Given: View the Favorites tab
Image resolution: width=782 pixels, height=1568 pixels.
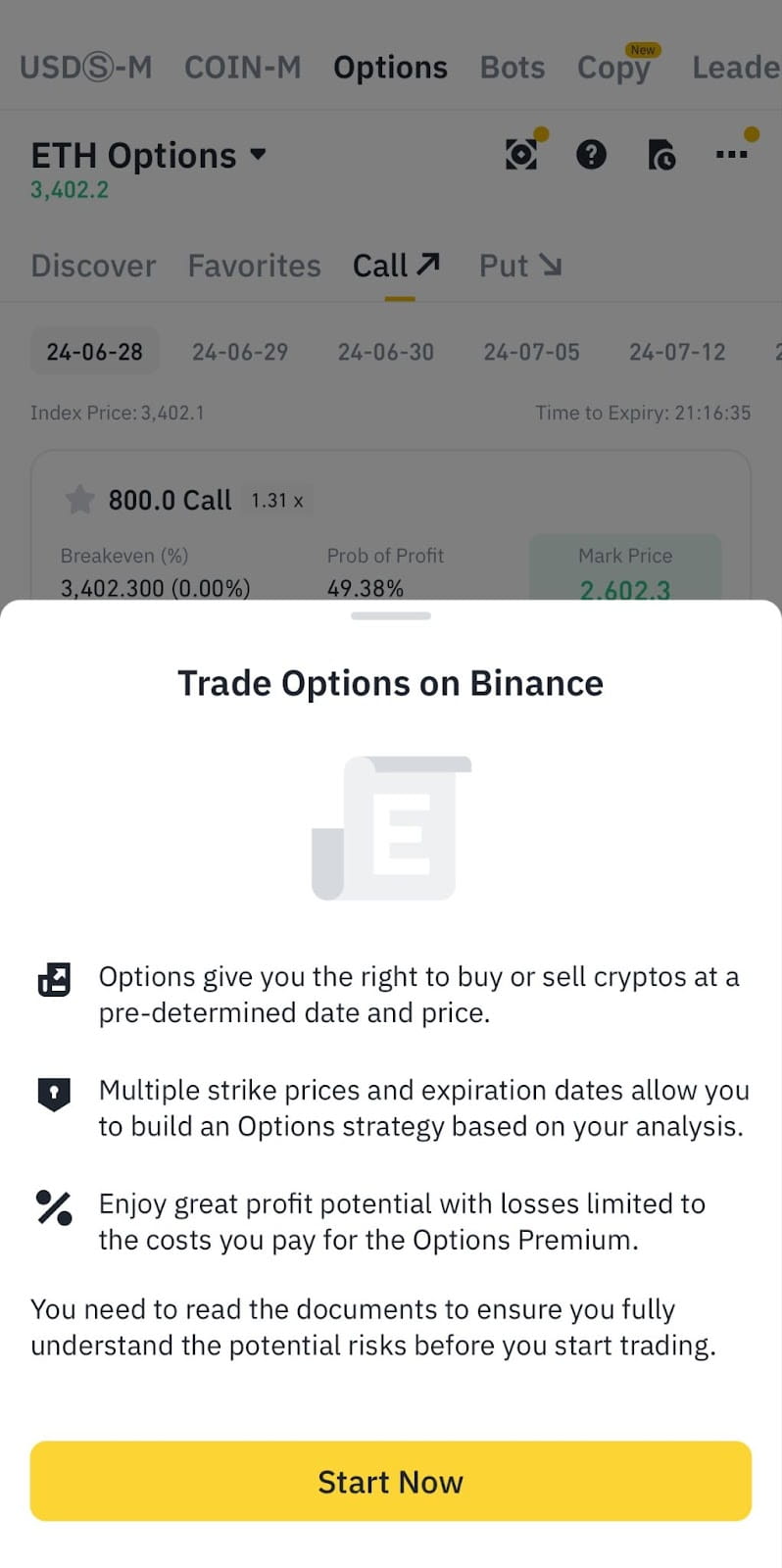Looking at the screenshot, I should [x=254, y=266].
